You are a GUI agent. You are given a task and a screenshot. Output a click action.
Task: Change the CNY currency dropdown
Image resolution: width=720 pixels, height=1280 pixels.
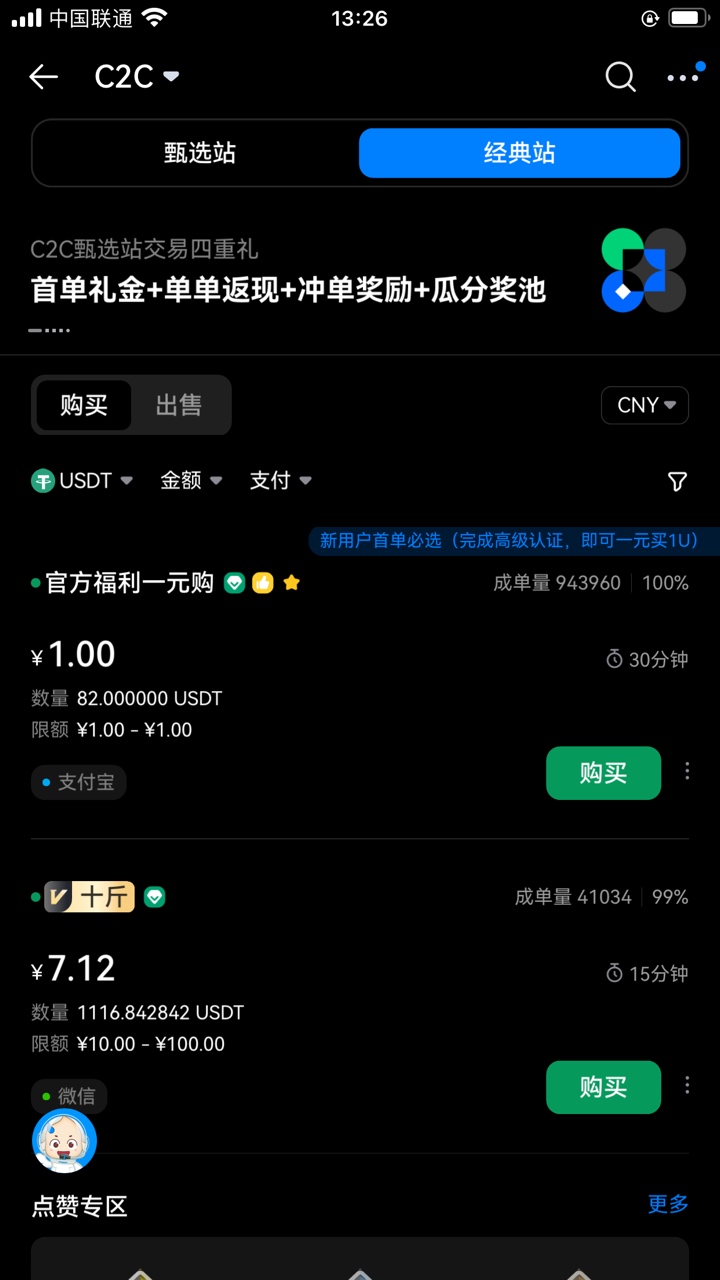tap(645, 405)
